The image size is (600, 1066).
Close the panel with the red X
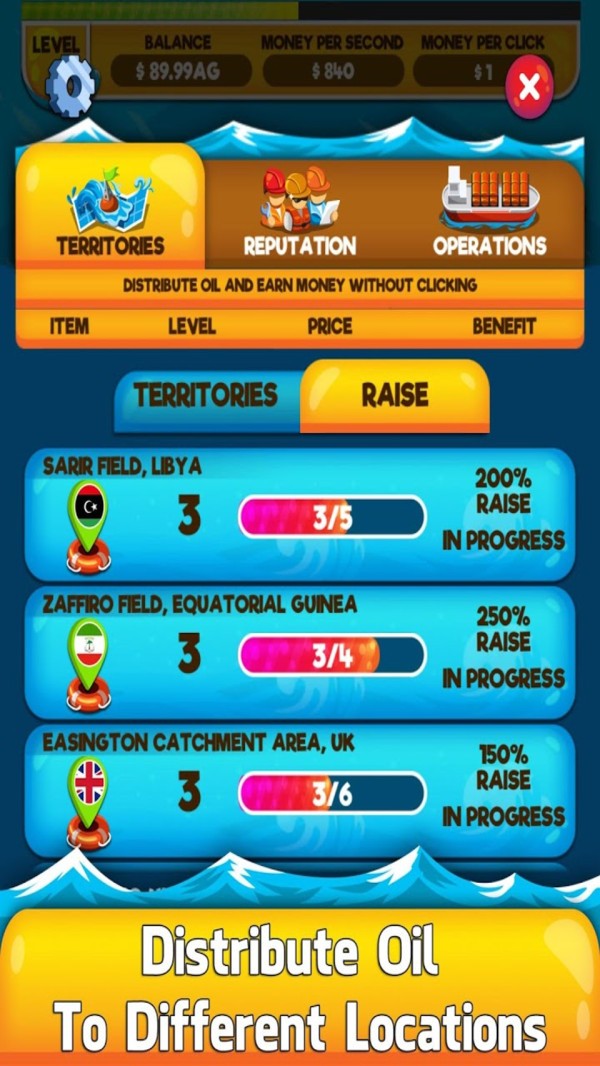click(529, 88)
